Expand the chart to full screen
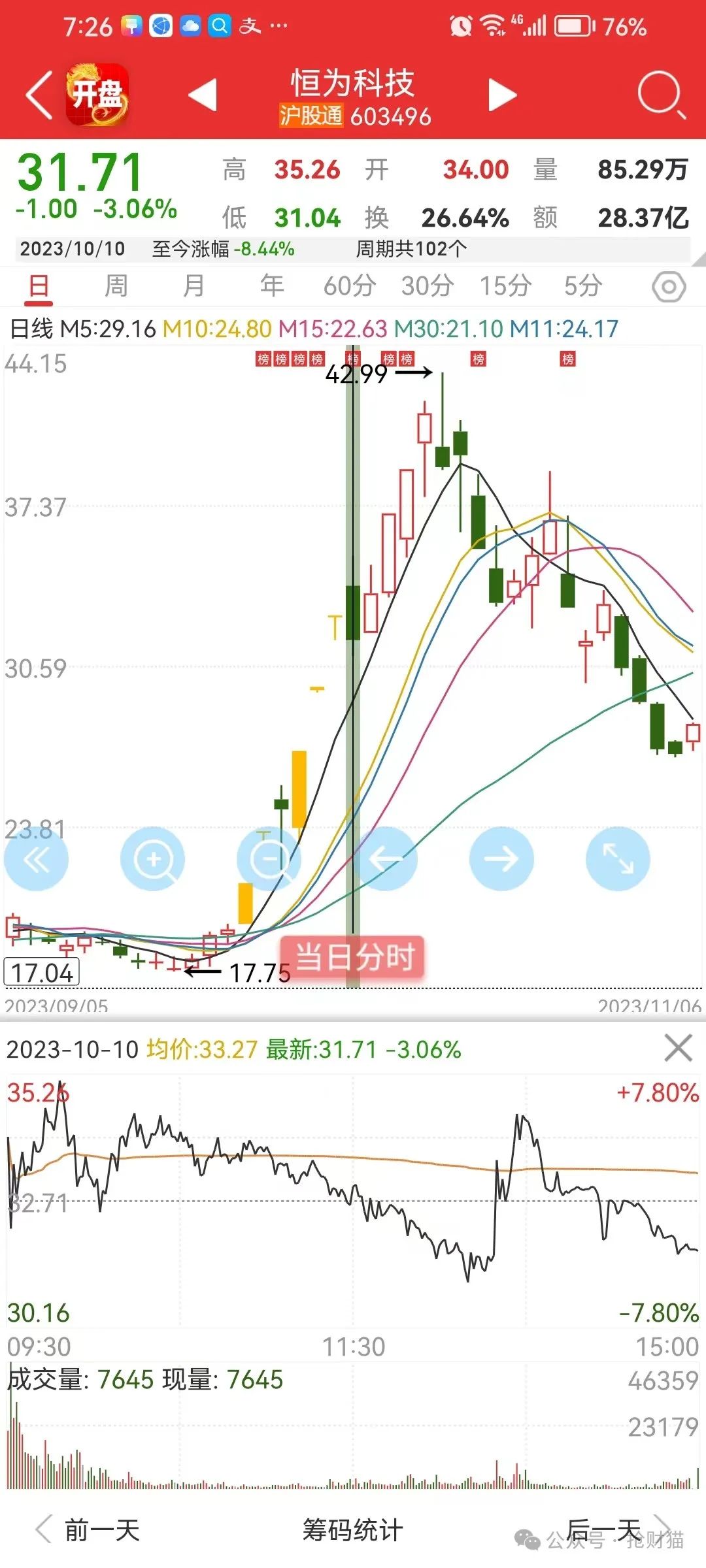This screenshot has height=1568, width=706. click(x=618, y=859)
